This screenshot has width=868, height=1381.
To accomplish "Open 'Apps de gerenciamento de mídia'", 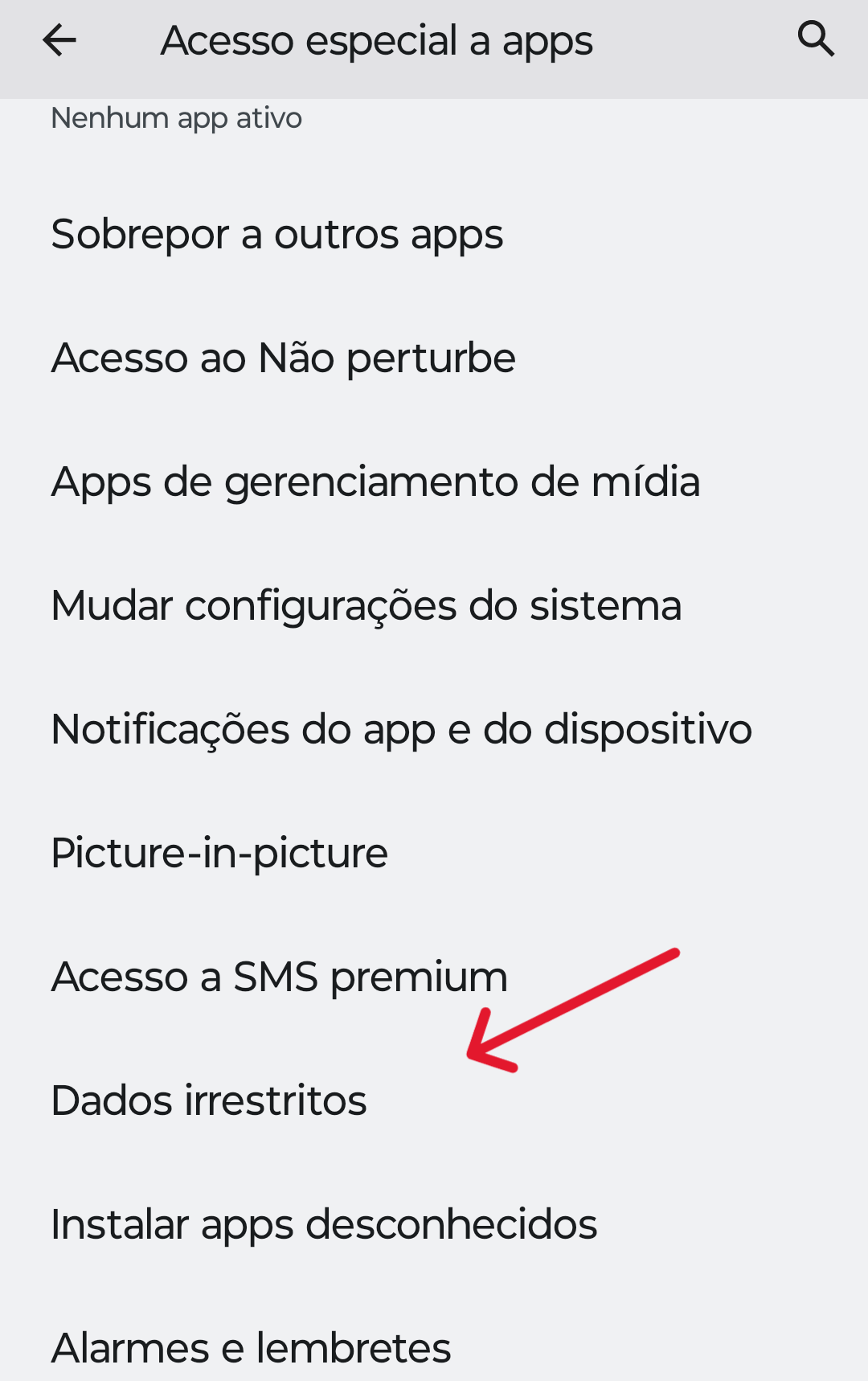I will 375,482.
